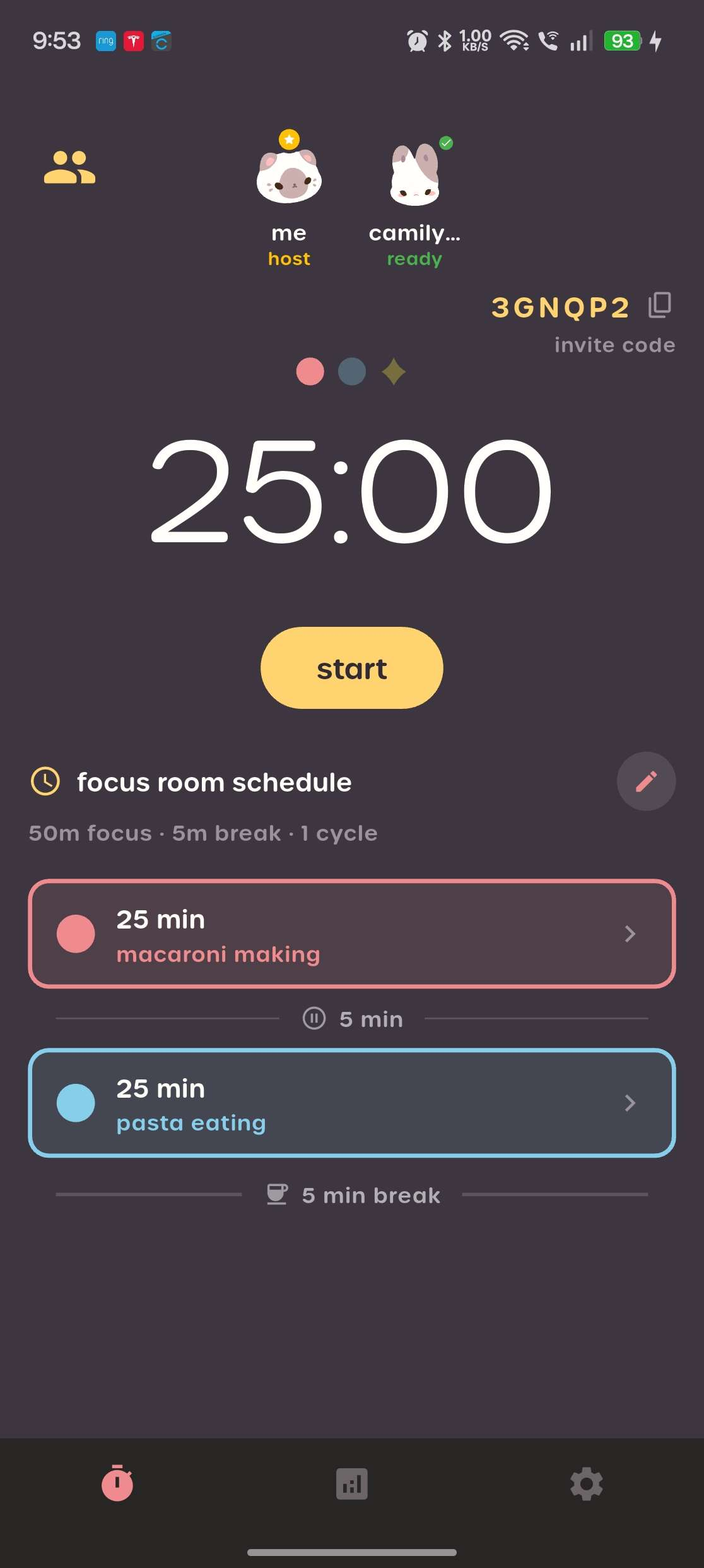Open camily's participant profile

413,174
